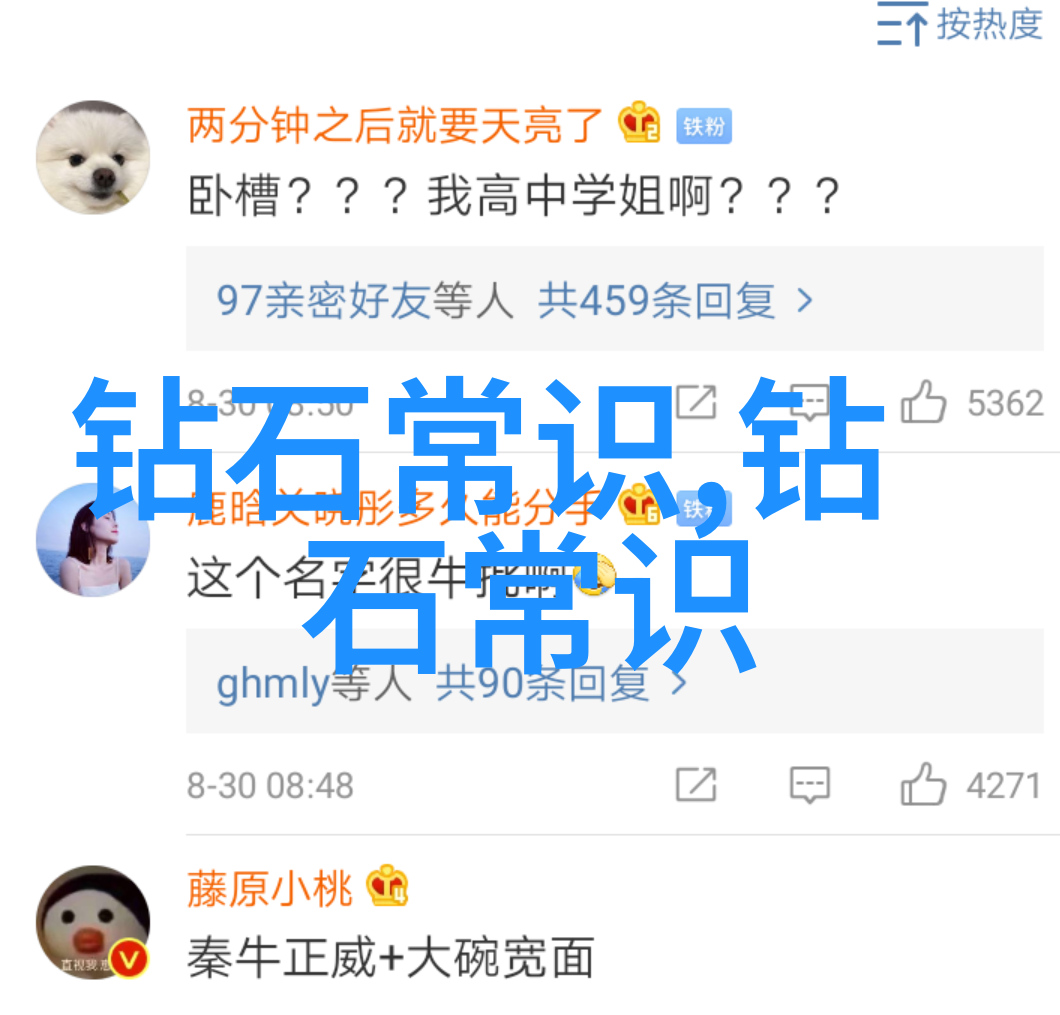
Task: Open the avatar of 两分钟之后就要天亮了
Action: (x=93, y=157)
